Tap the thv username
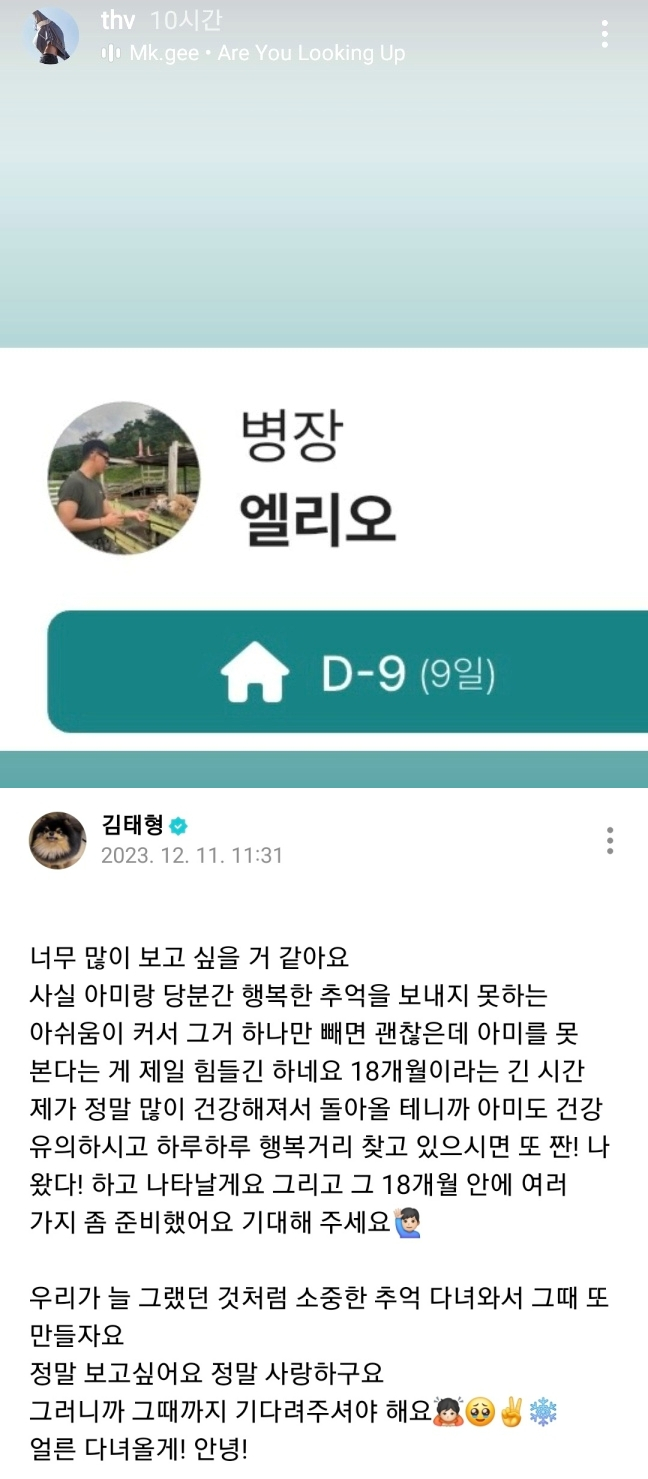This screenshot has height=1479, width=648. [118, 20]
